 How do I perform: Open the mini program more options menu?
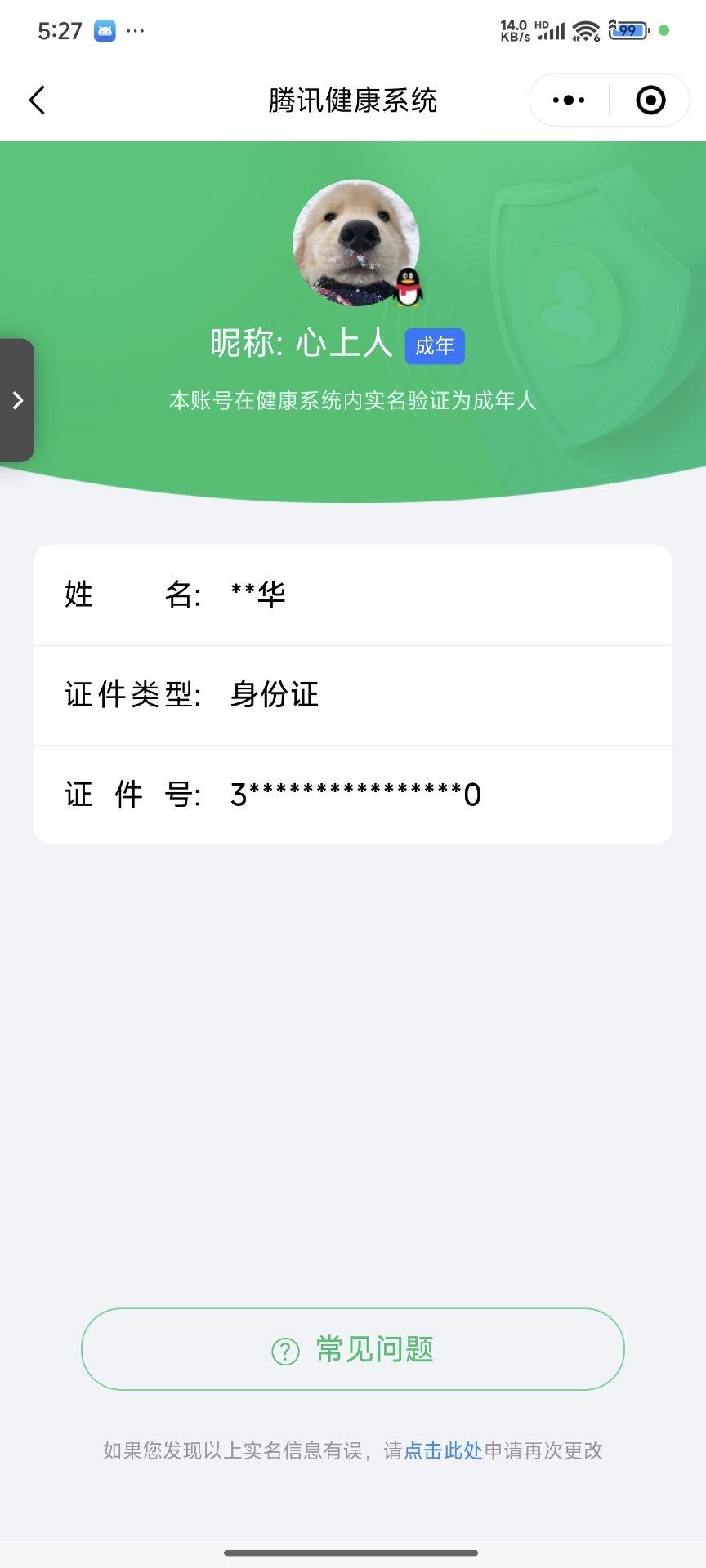[569, 100]
